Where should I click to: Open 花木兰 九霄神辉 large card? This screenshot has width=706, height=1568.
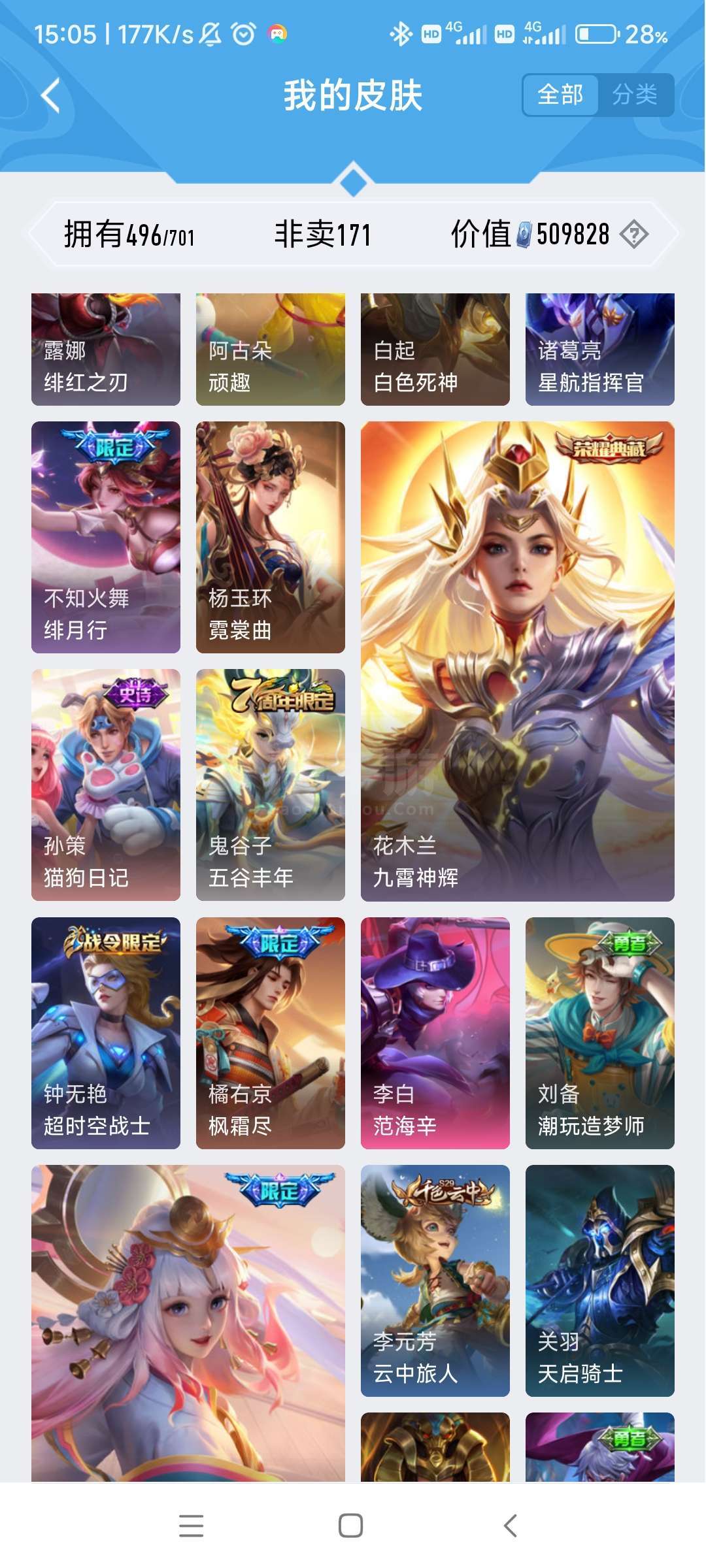tap(518, 661)
